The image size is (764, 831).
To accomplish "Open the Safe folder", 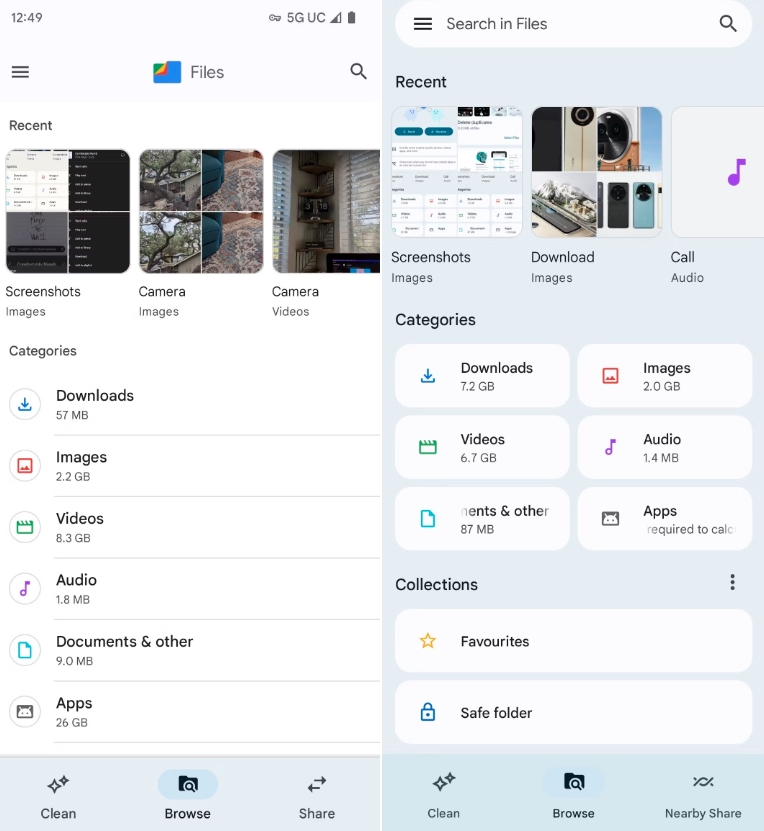I will point(573,713).
